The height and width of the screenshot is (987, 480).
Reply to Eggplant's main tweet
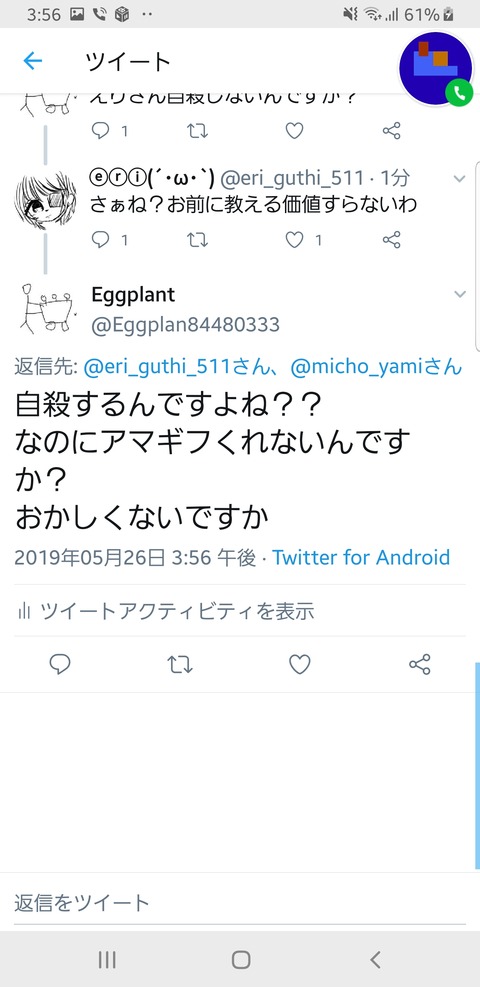[60, 664]
